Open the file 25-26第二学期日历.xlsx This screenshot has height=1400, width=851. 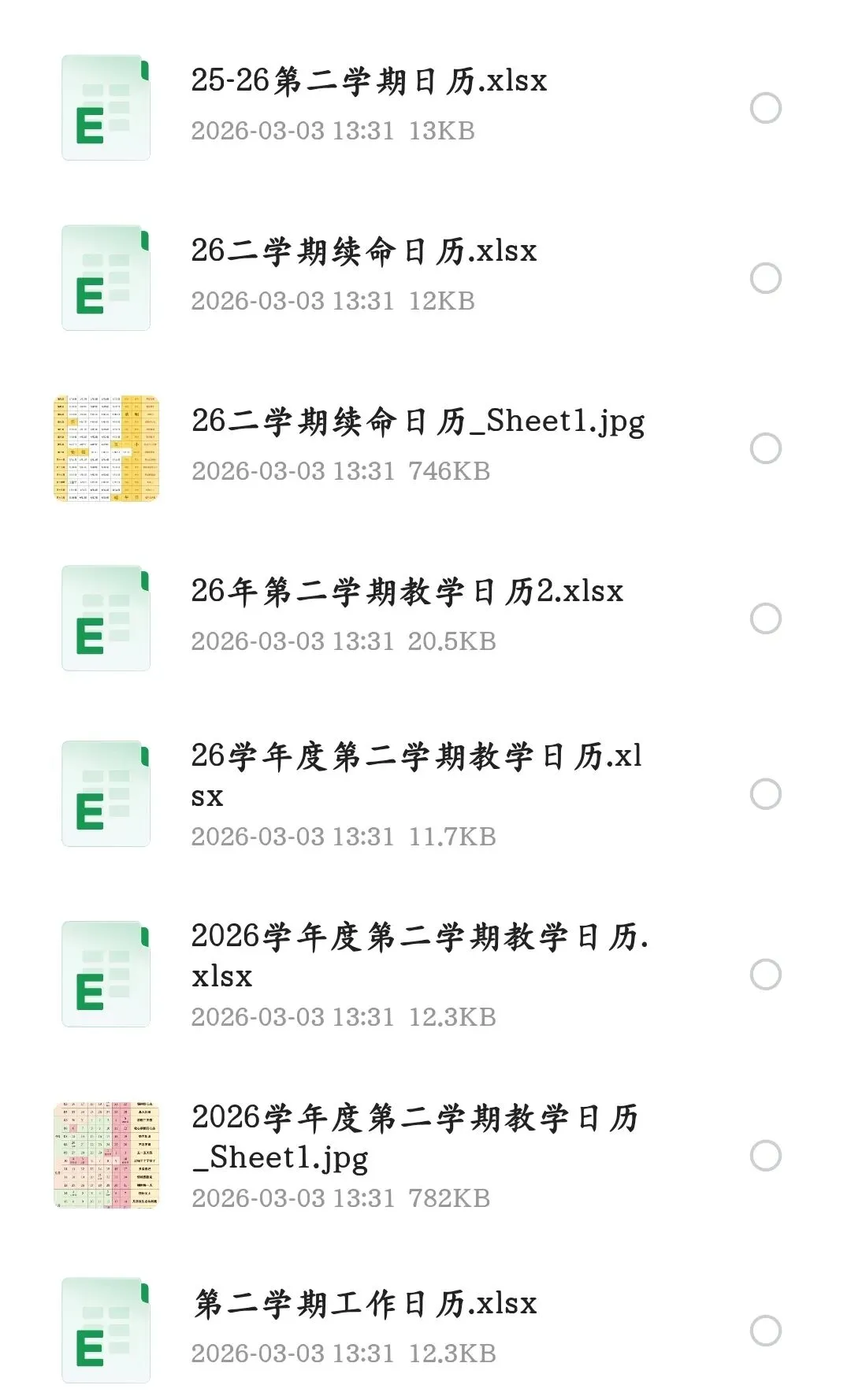tap(369, 81)
